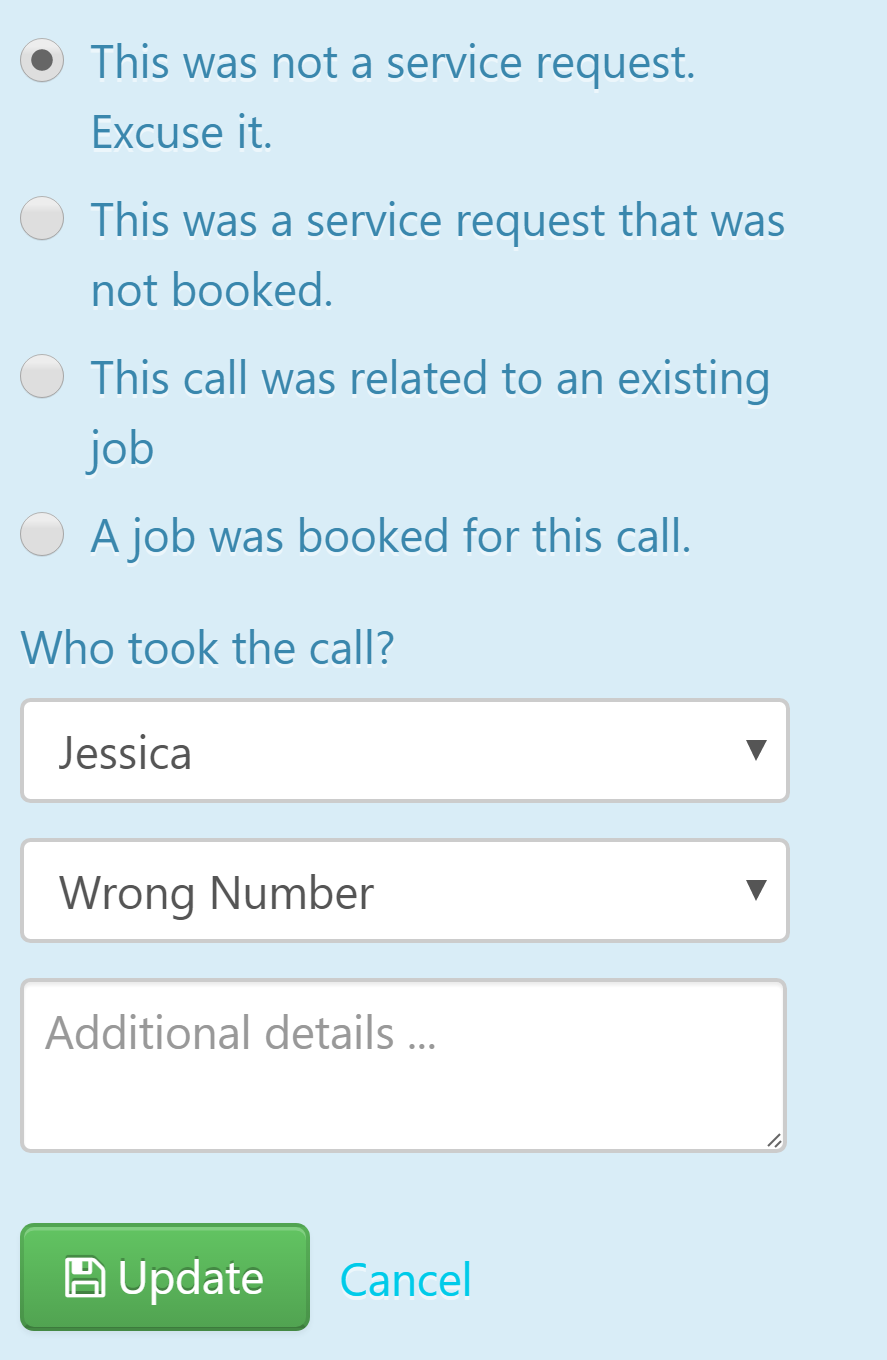Focus the Additional details text box

[404, 1066]
